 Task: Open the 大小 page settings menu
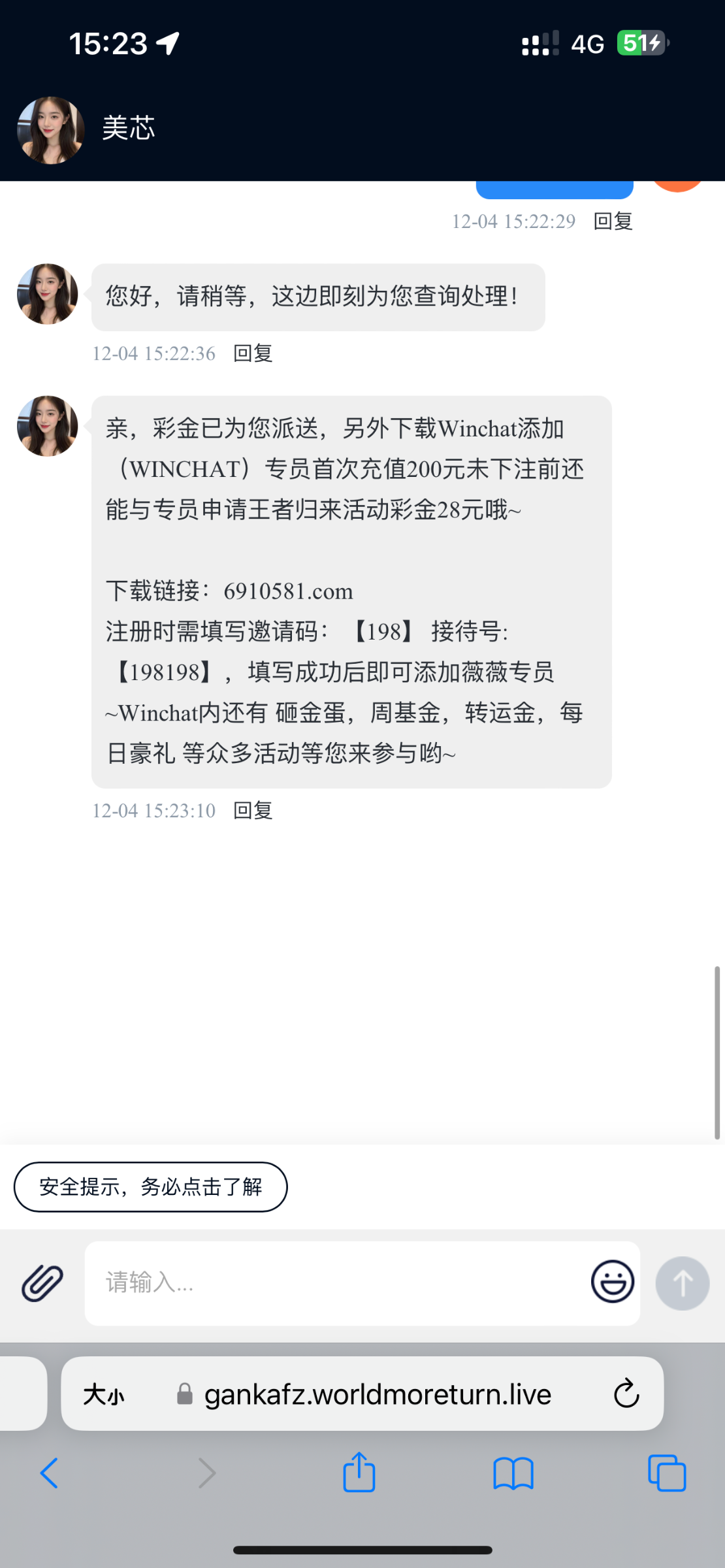[x=103, y=1395]
